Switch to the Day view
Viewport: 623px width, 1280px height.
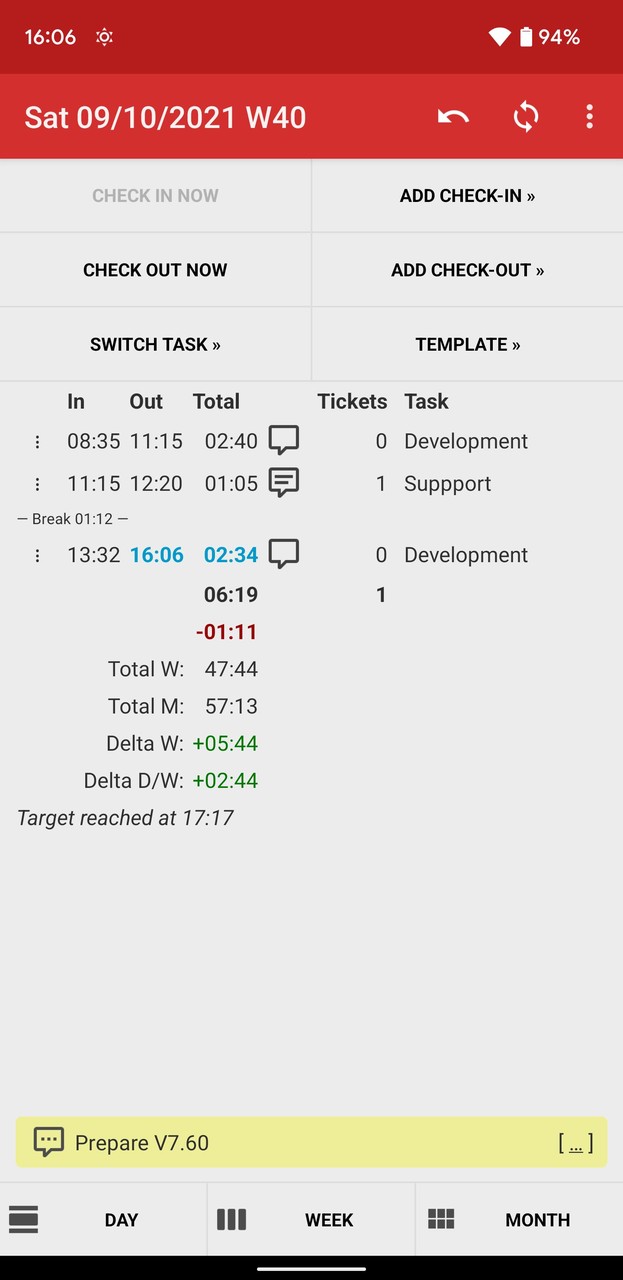[x=104, y=1220]
